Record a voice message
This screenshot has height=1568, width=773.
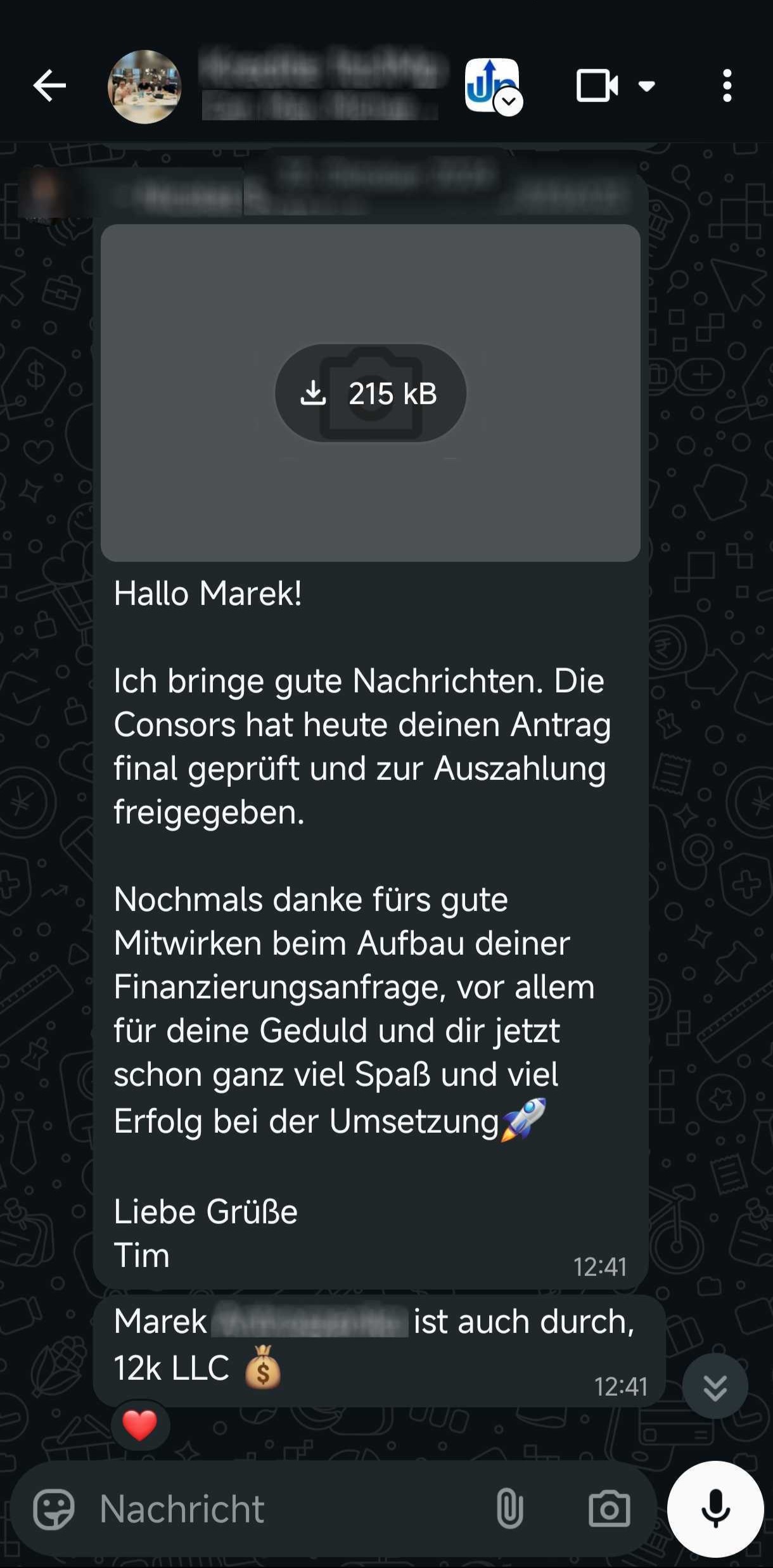[715, 1509]
